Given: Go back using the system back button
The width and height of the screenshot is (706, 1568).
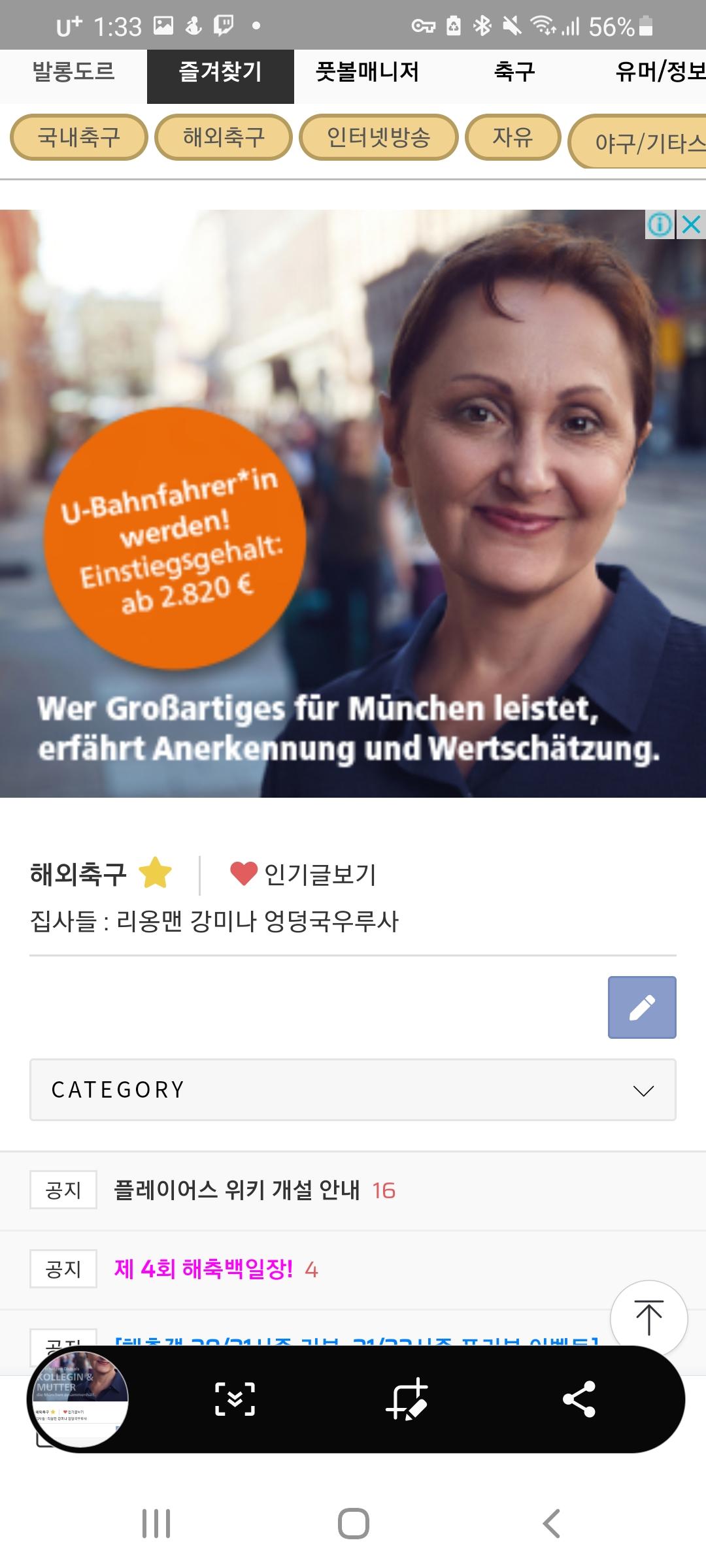Looking at the screenshot, I should (x=551, y=1524).
